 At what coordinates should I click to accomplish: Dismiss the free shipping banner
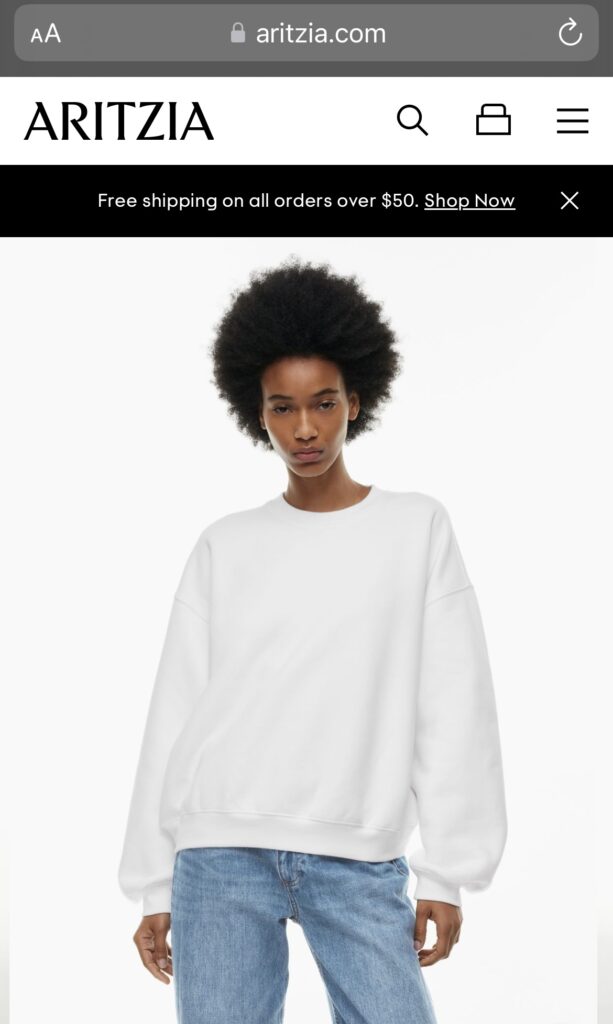[569, 201]
